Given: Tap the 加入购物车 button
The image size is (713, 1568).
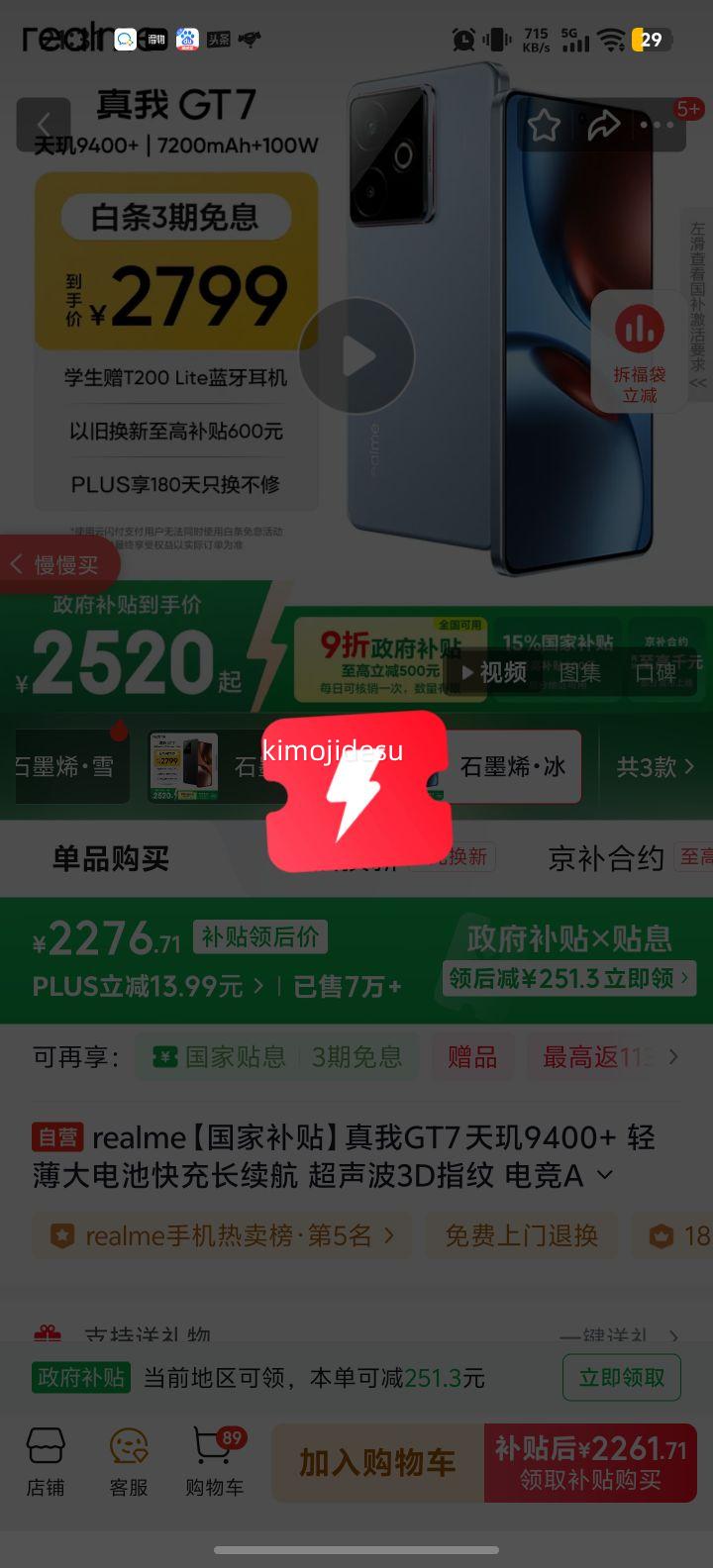Looking at the screenshot, I should 377,1462.
